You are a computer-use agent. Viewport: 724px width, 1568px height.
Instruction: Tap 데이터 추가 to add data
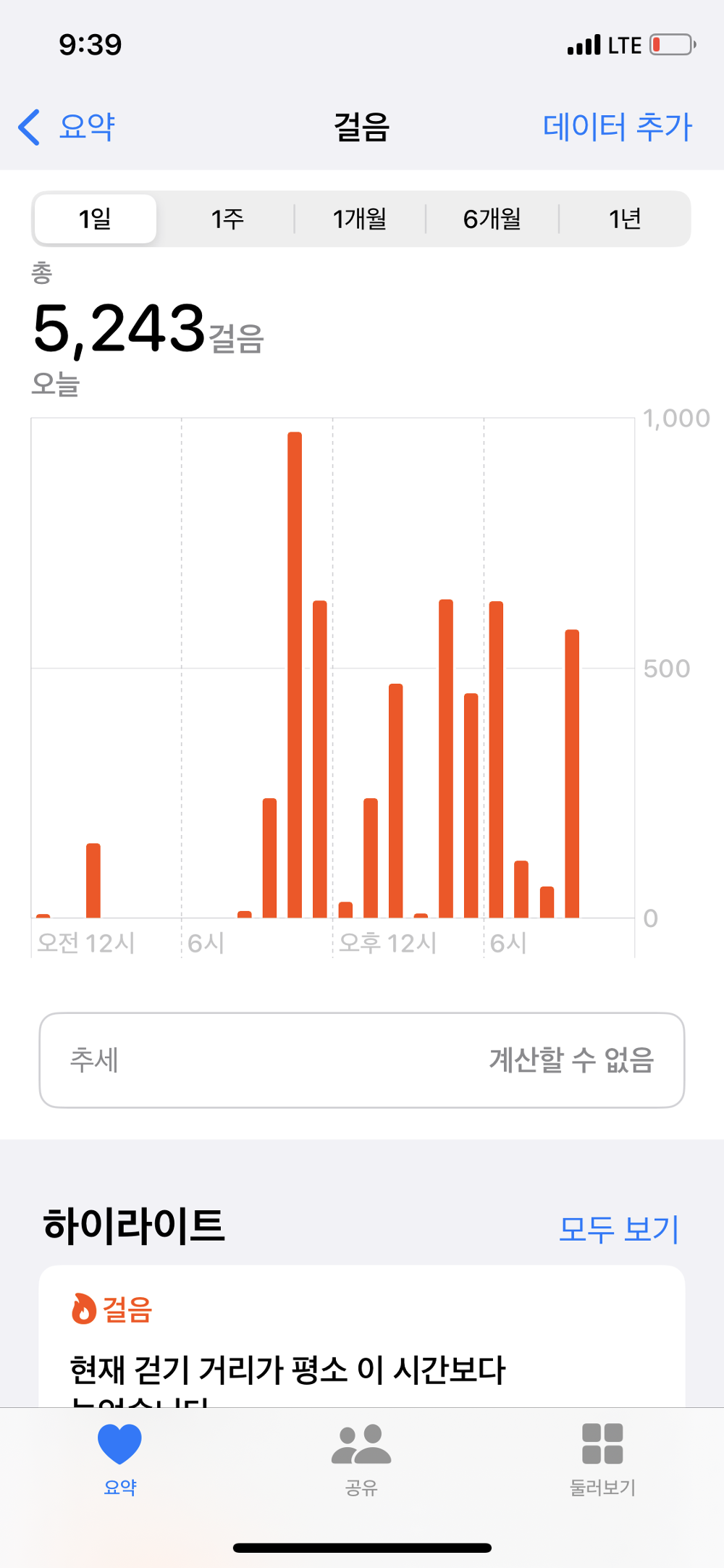click(x=616, y=125)
